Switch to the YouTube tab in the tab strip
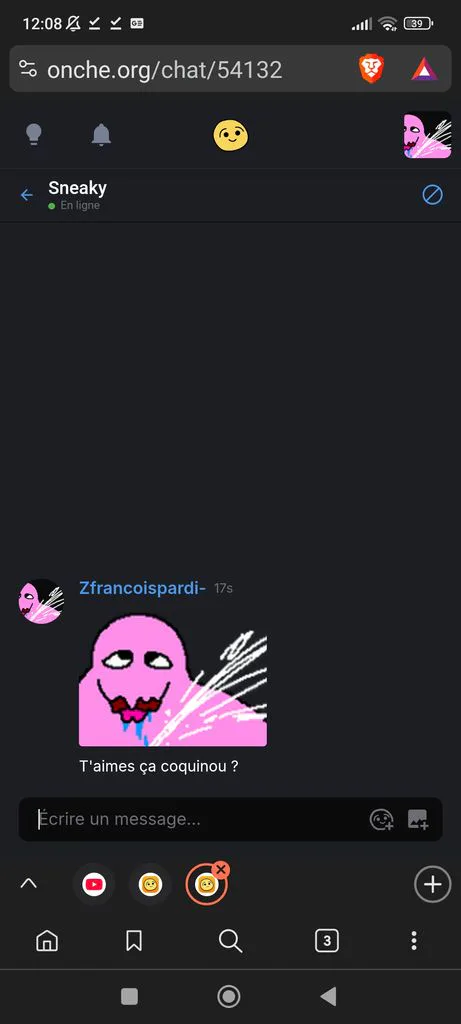The image size is (461, 1024). 94,884
